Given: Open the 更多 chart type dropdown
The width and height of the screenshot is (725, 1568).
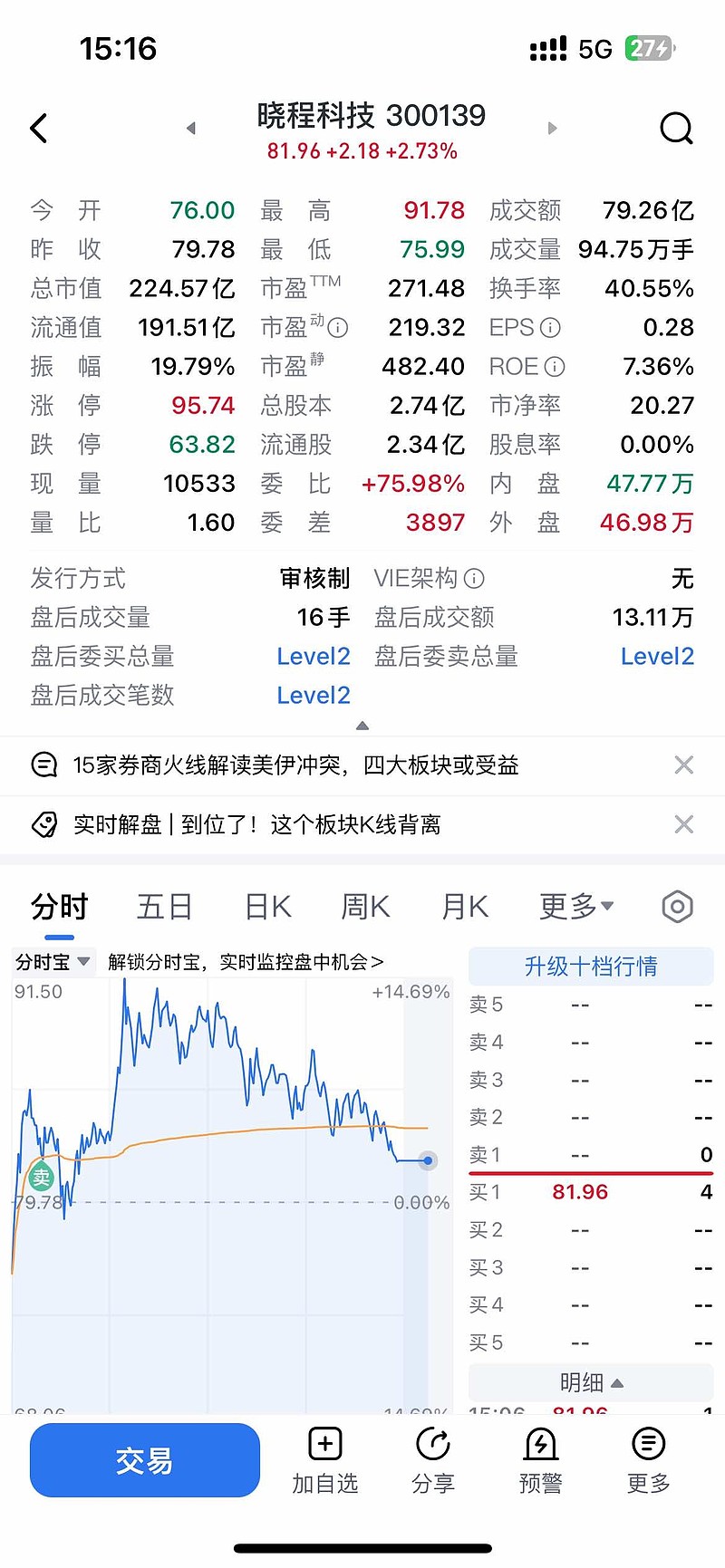Looking at the screenshot, I should click(575, 906).
